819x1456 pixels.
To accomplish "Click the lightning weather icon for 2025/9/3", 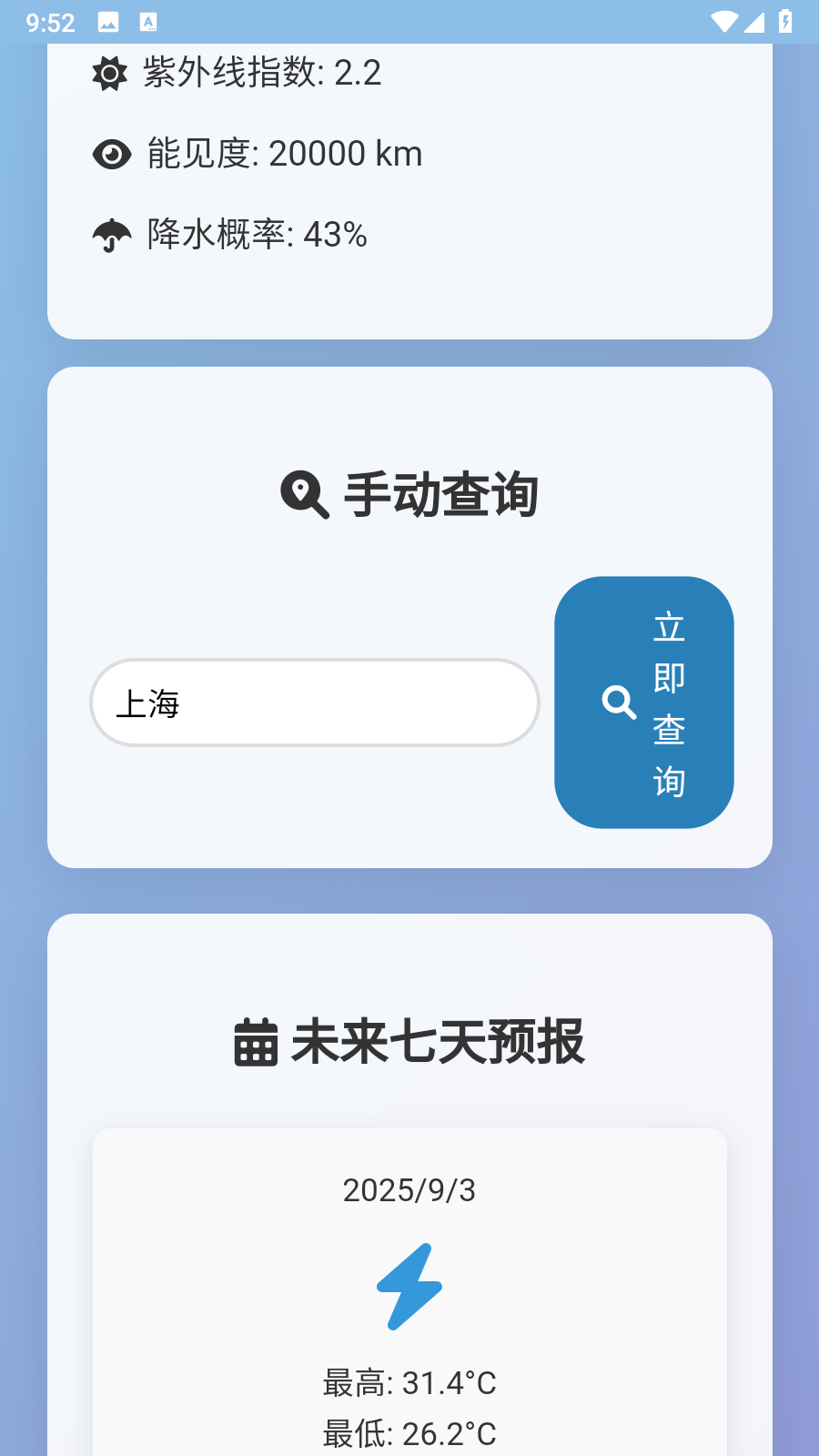I will 409,1286.
